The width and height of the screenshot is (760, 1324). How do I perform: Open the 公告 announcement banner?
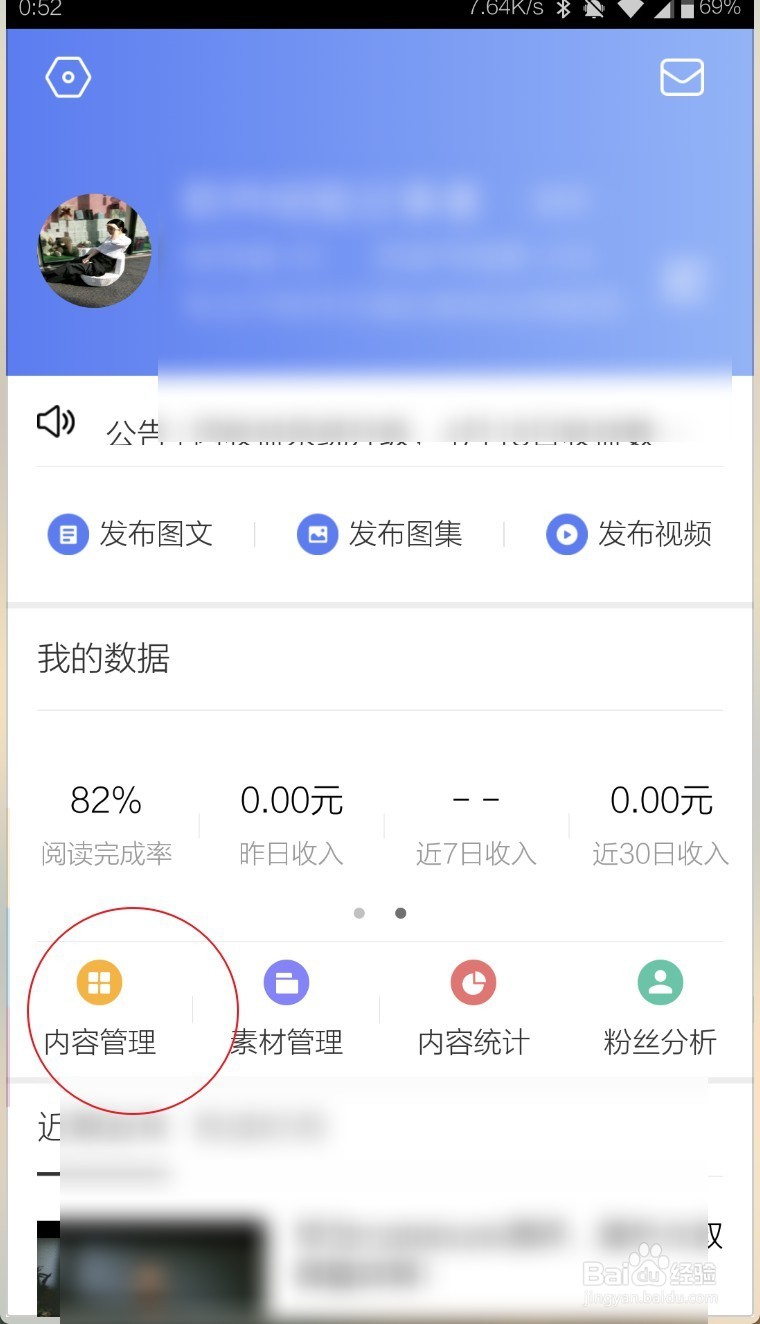click(x=380, y=425)
